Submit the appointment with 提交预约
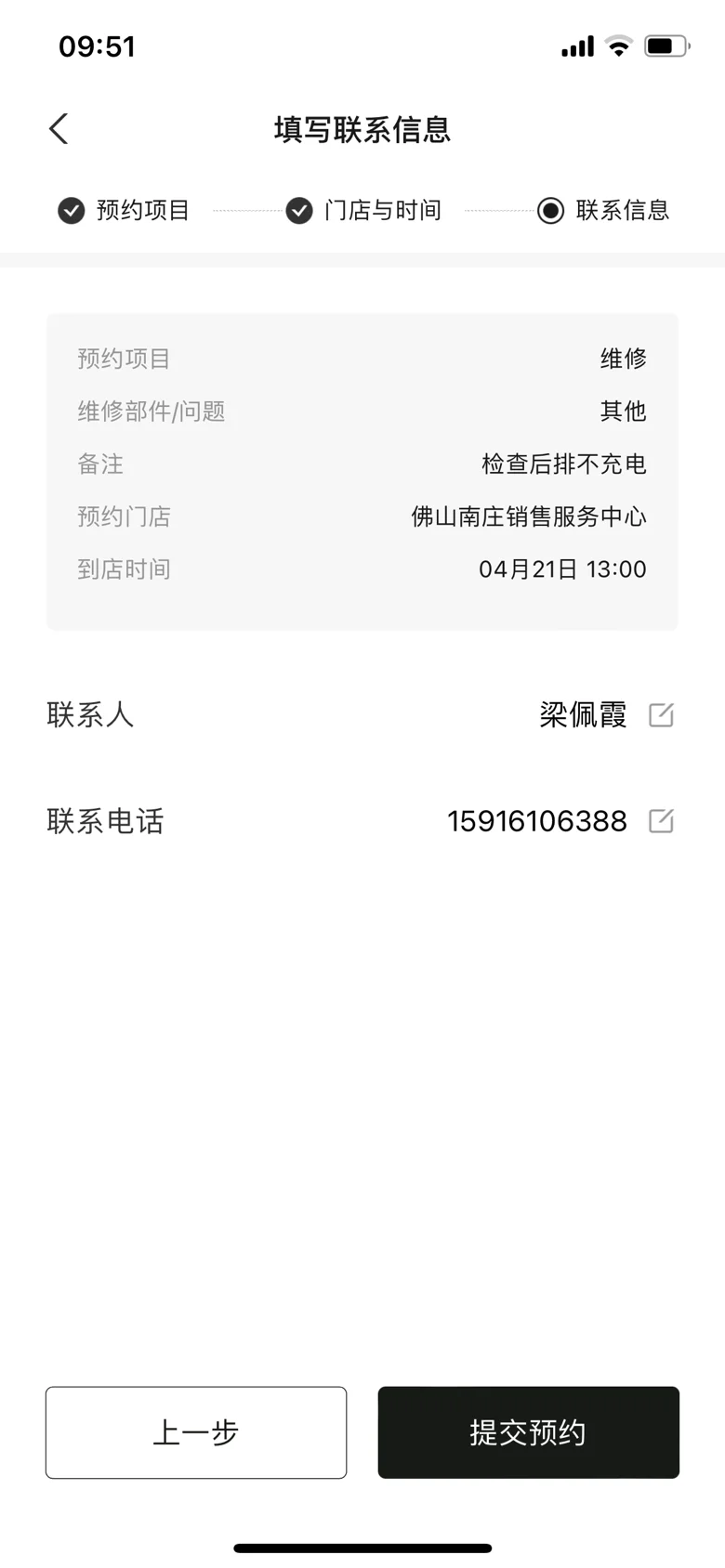The height and width of the screenshot is (1568, 725). pos(528,1432)
